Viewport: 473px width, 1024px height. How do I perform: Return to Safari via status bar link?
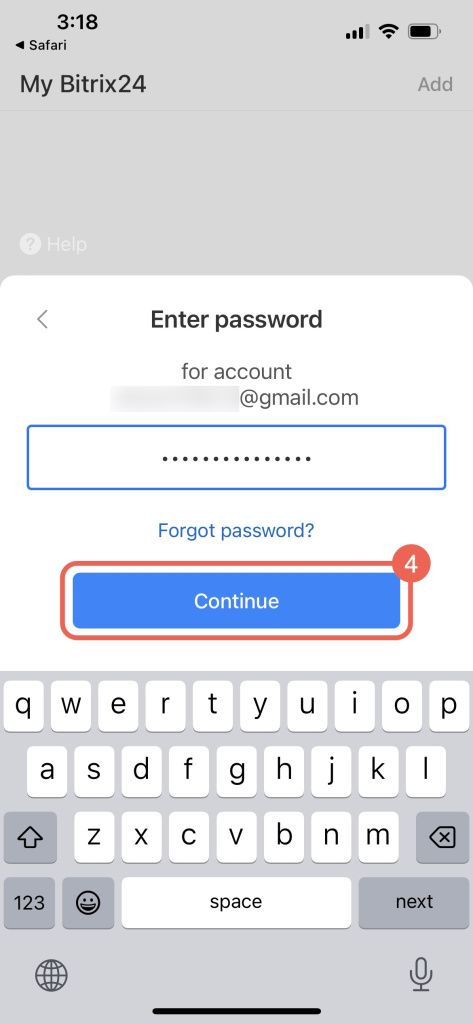coord(41,45)
